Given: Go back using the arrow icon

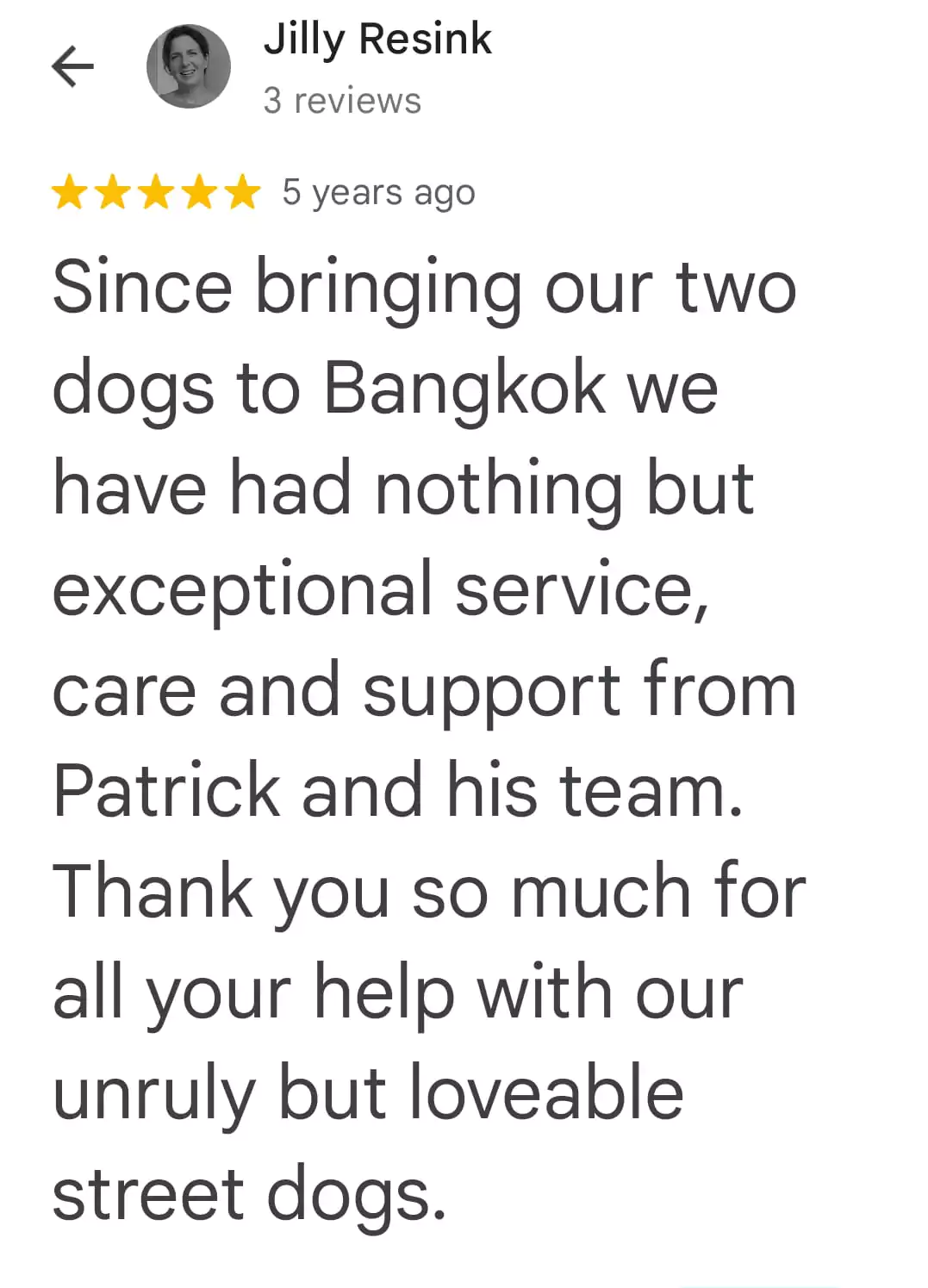Looking at the screenshot, I should (72, 66).
